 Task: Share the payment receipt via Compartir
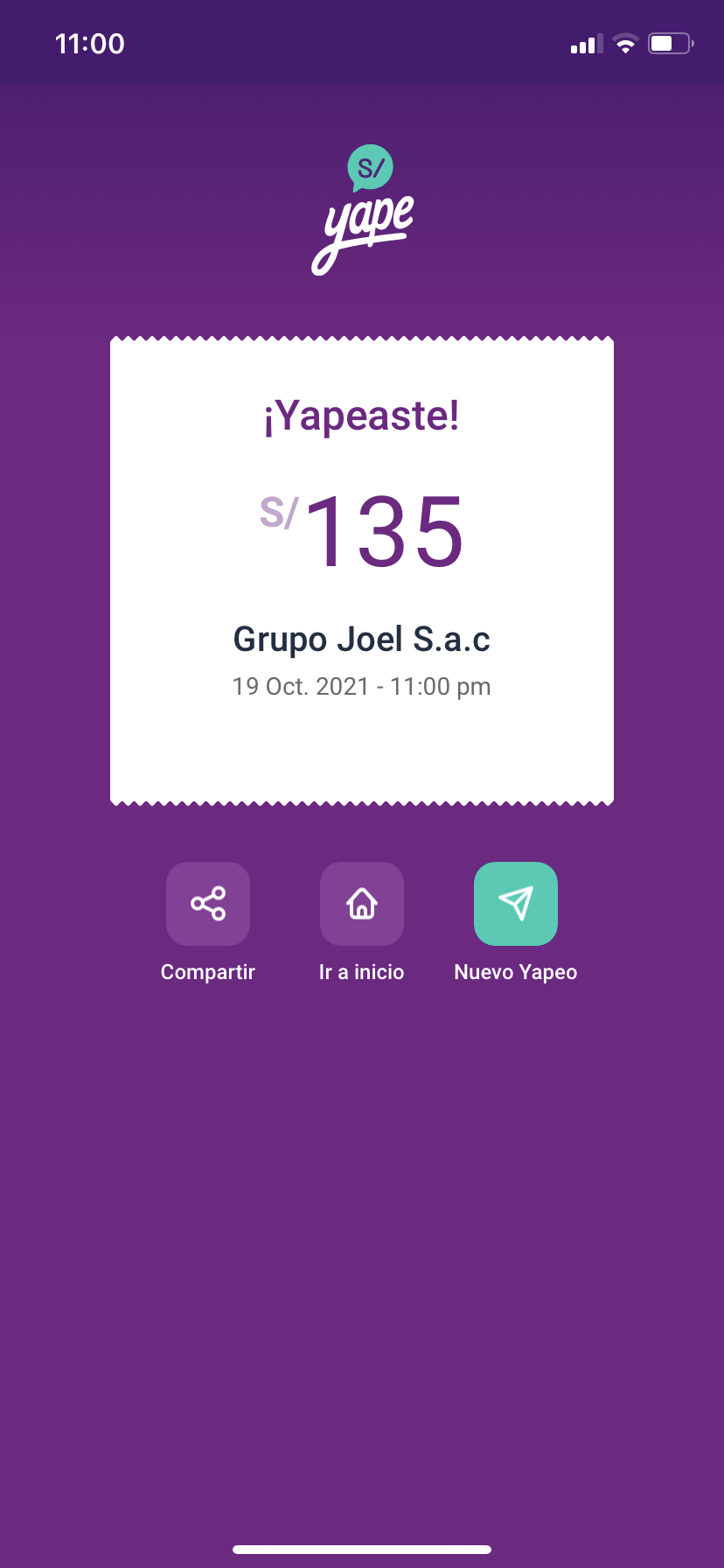(208, 904)
